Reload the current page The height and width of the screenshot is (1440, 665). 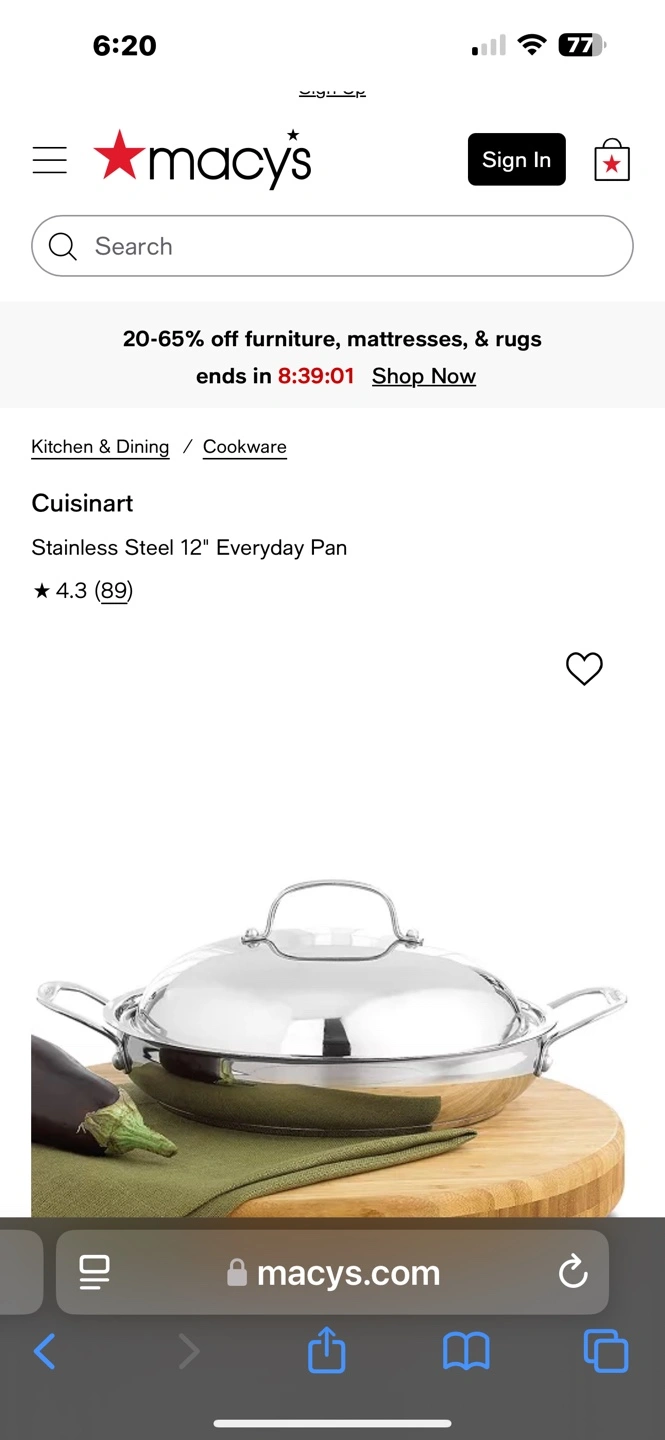(573, 1272)
